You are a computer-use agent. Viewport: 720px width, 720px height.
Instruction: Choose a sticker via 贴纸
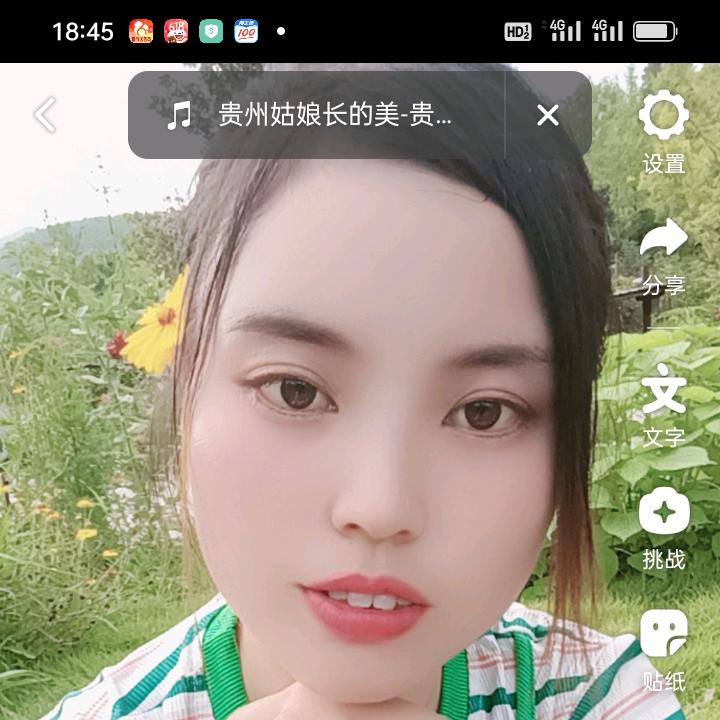pos(664,637)
